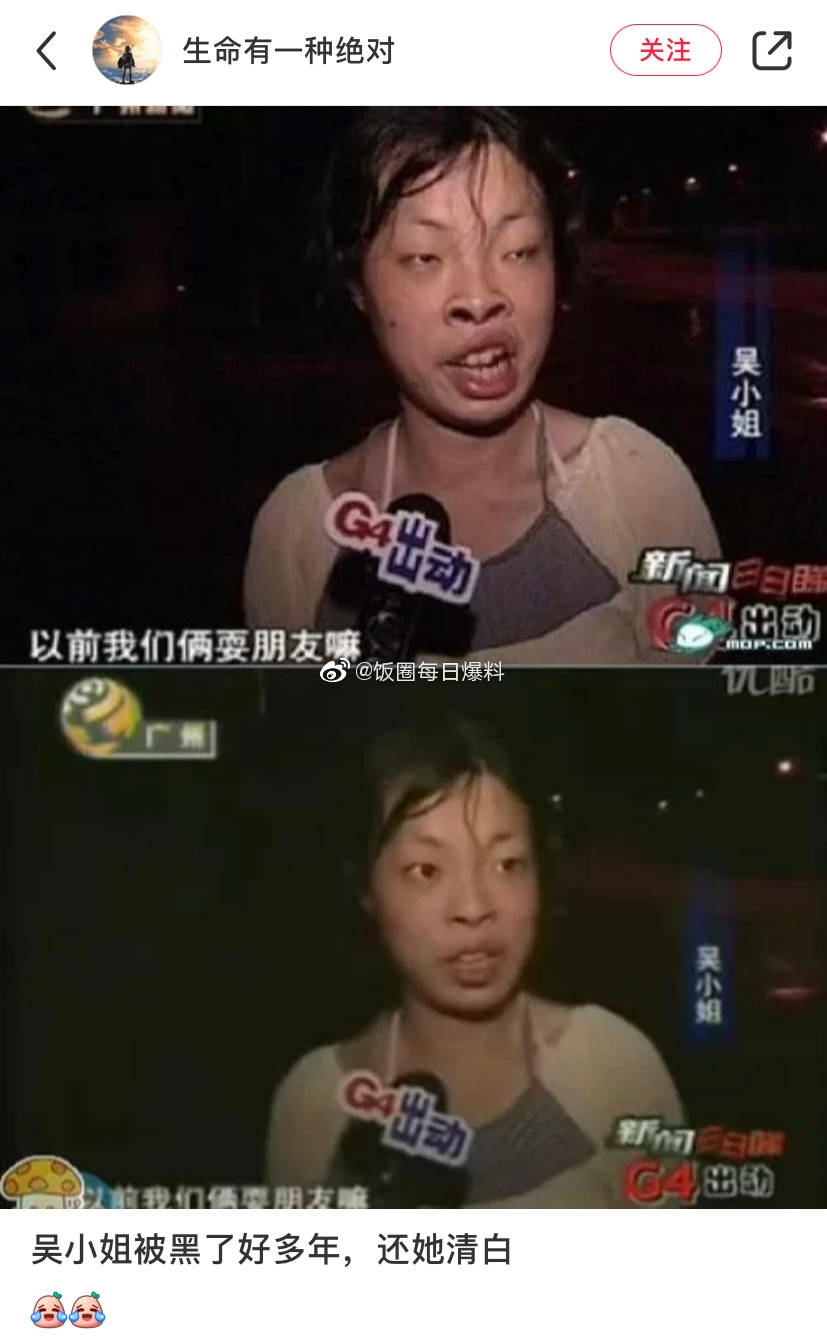Screen dimensions: 827x1341
Task: Open the poster's profile avatar
Action: tap(127, 51)
